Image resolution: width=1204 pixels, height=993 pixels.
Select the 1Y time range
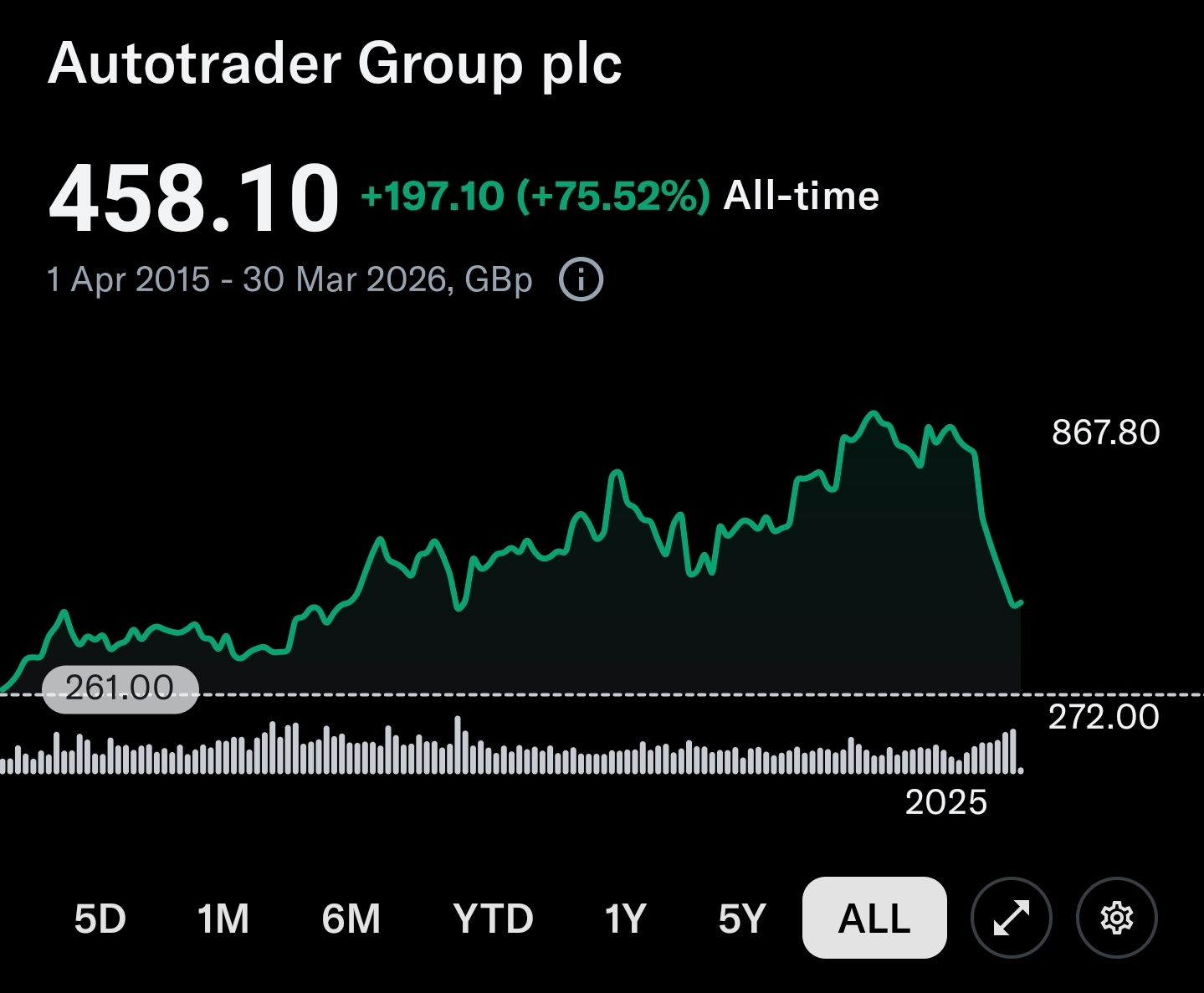[625, 919]
